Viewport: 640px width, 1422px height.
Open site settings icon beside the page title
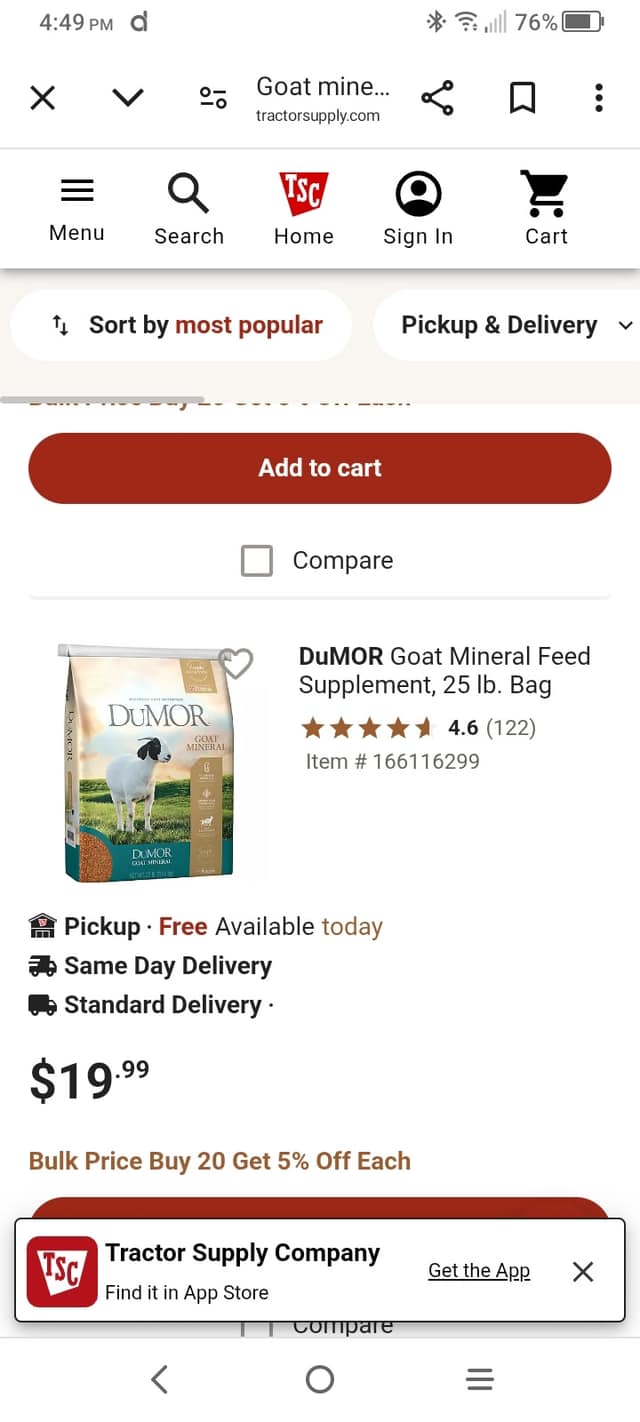(212, 98)
